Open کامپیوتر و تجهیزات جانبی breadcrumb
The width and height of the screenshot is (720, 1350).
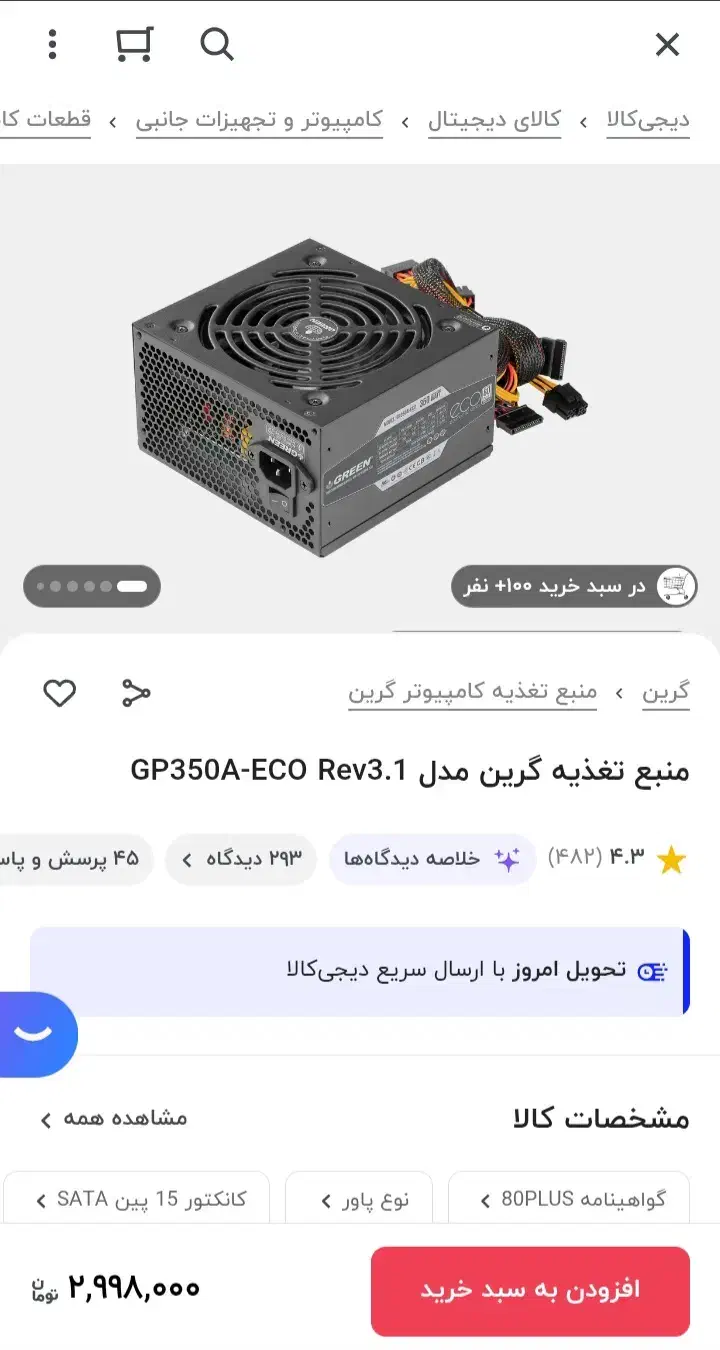pyautogui.click(x=259, y=121)
